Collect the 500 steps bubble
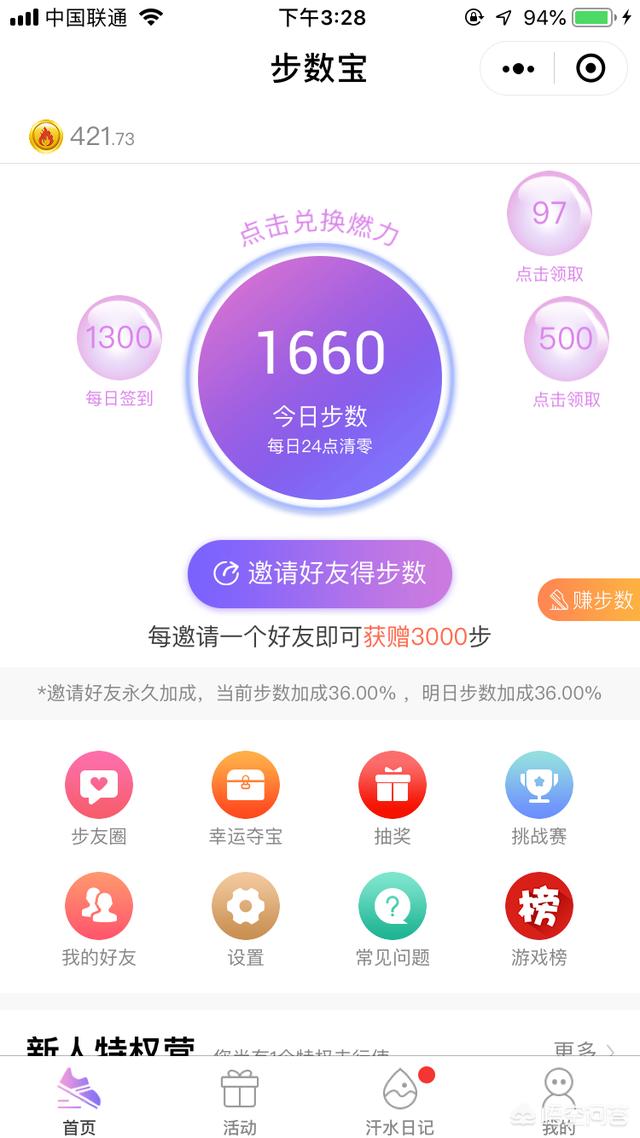 pos(566,339)
